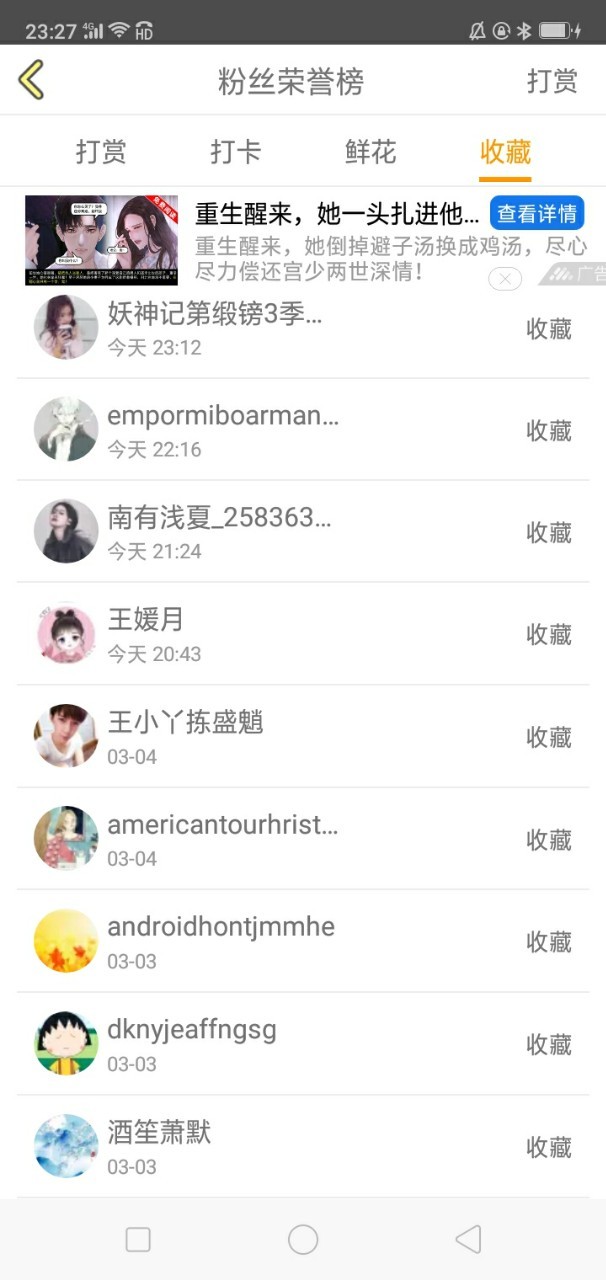Dismiss the ad banner with the X
The width and height of the screenshot is (606, 1280).
click(505, 279)
